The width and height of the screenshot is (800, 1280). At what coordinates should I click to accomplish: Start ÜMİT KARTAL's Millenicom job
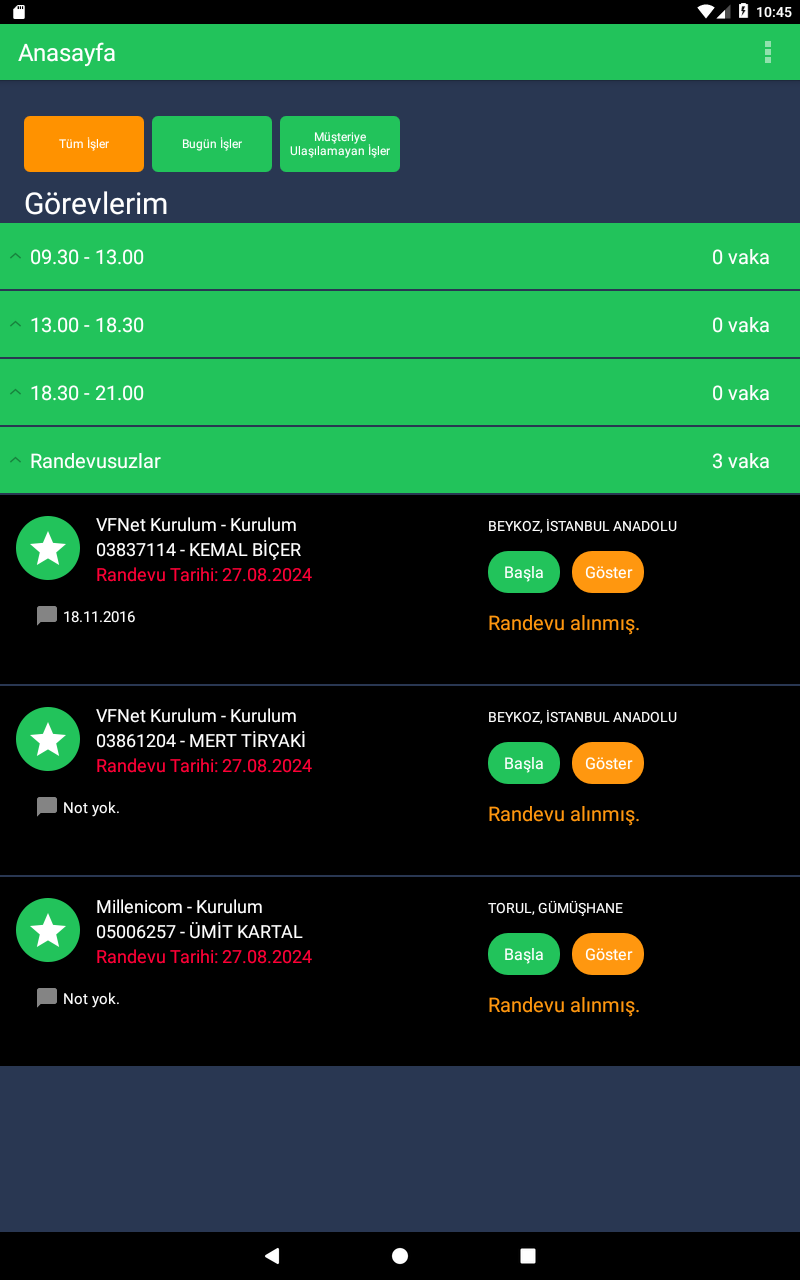[x=524, y=954]
